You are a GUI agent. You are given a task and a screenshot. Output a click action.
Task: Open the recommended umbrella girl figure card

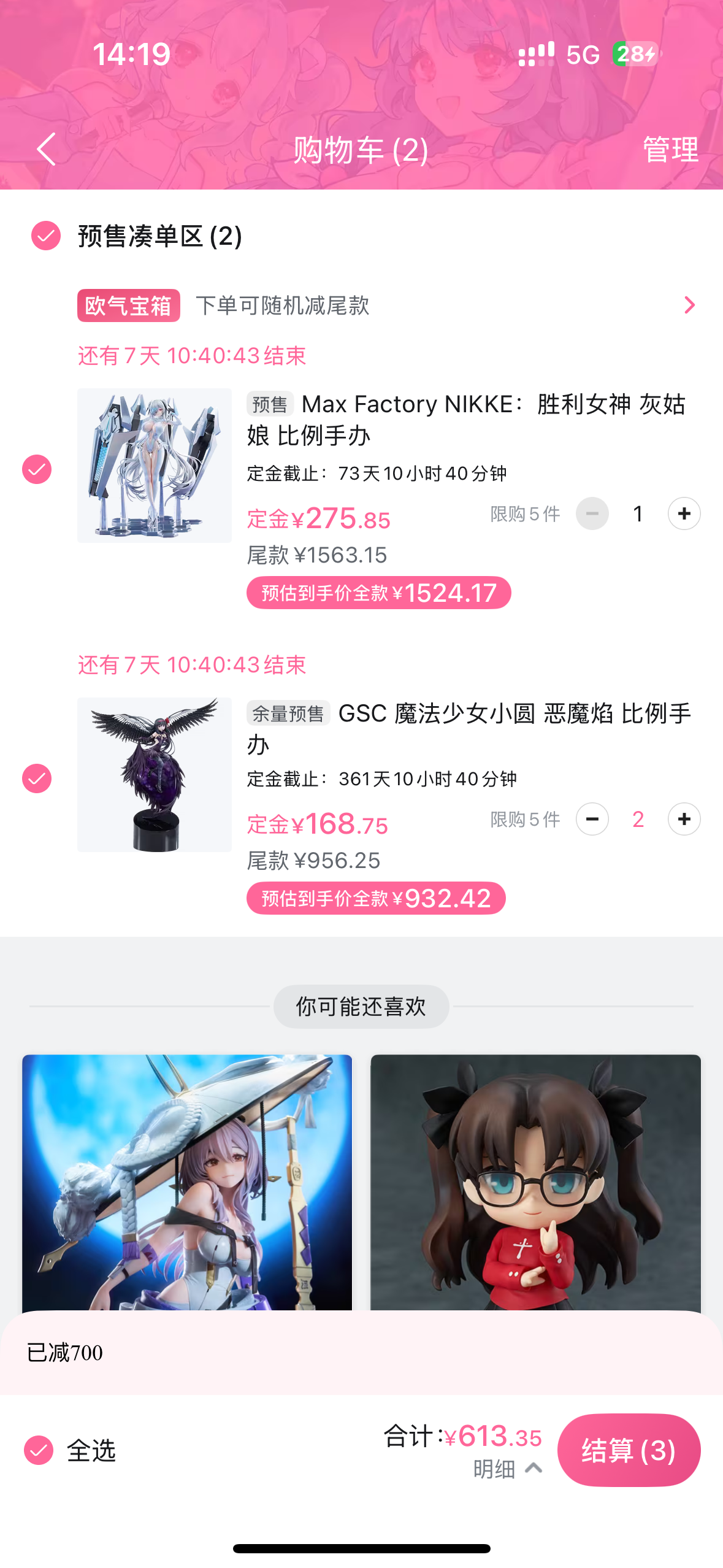187,1182
